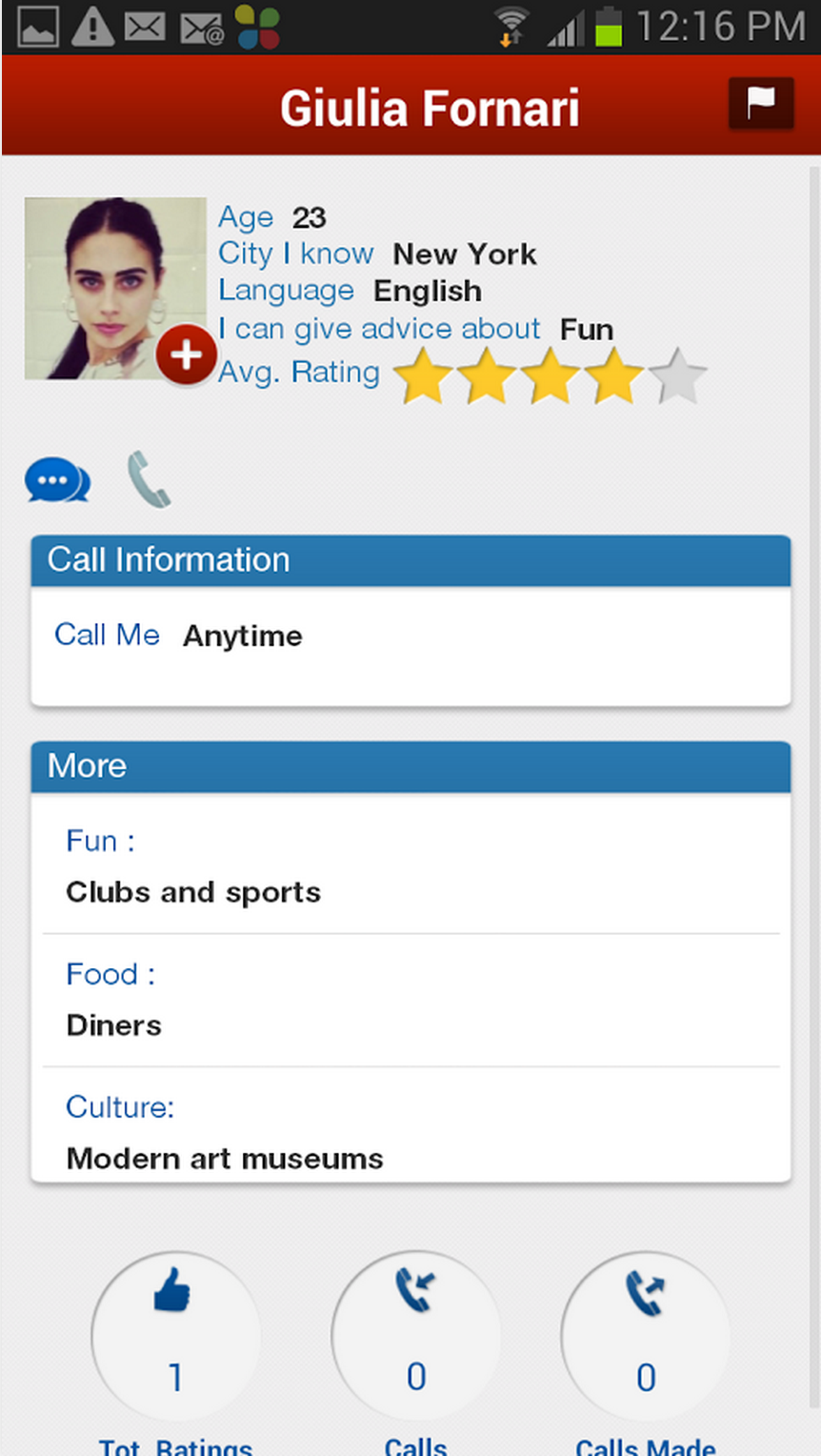Add Giulia with the red plus button
This screenshot has height=1456, width=821.
[x=187, y=355]
